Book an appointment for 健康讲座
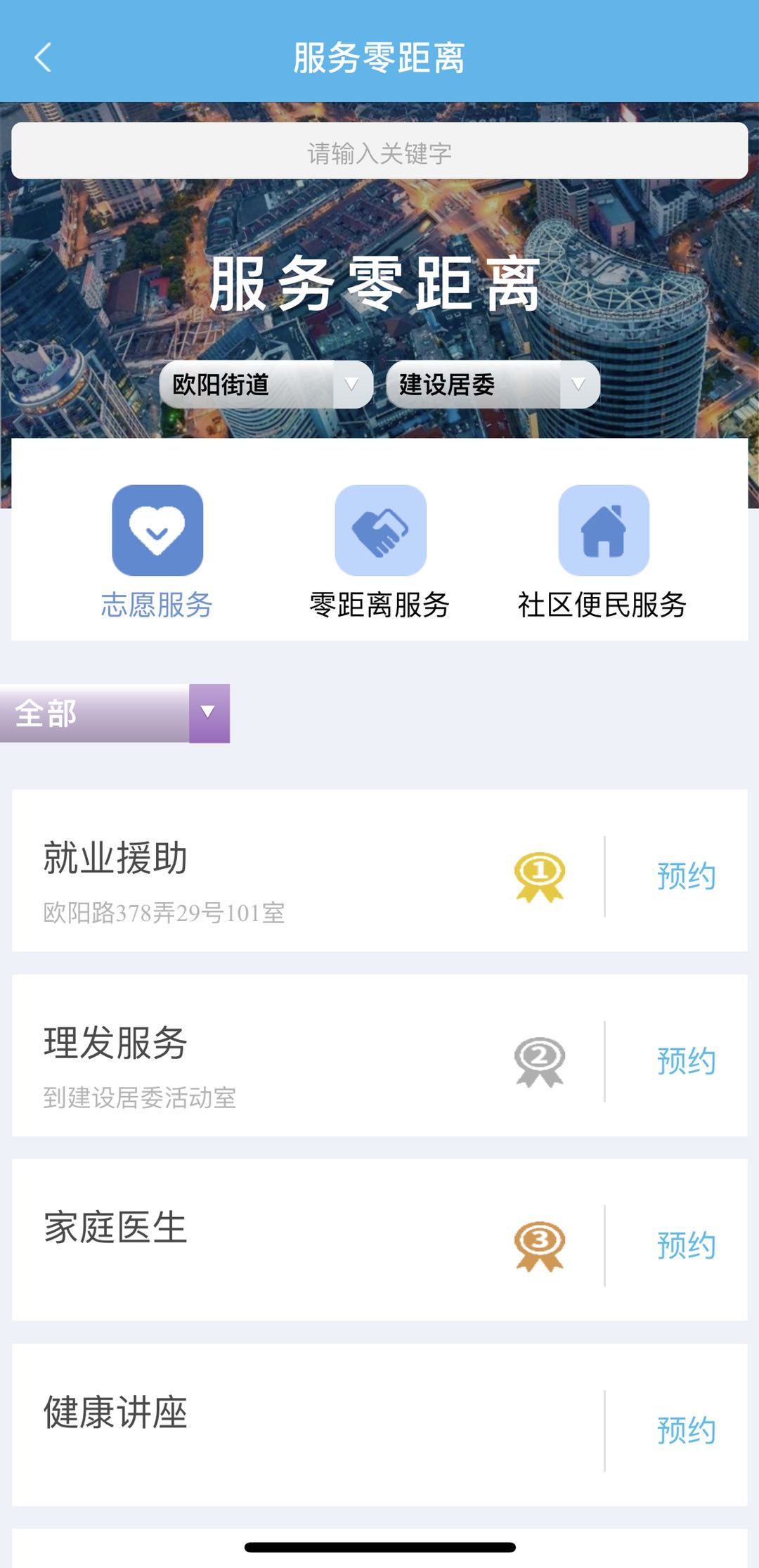This screenshot has width=759, height=1568. (x=685, y=1431)
